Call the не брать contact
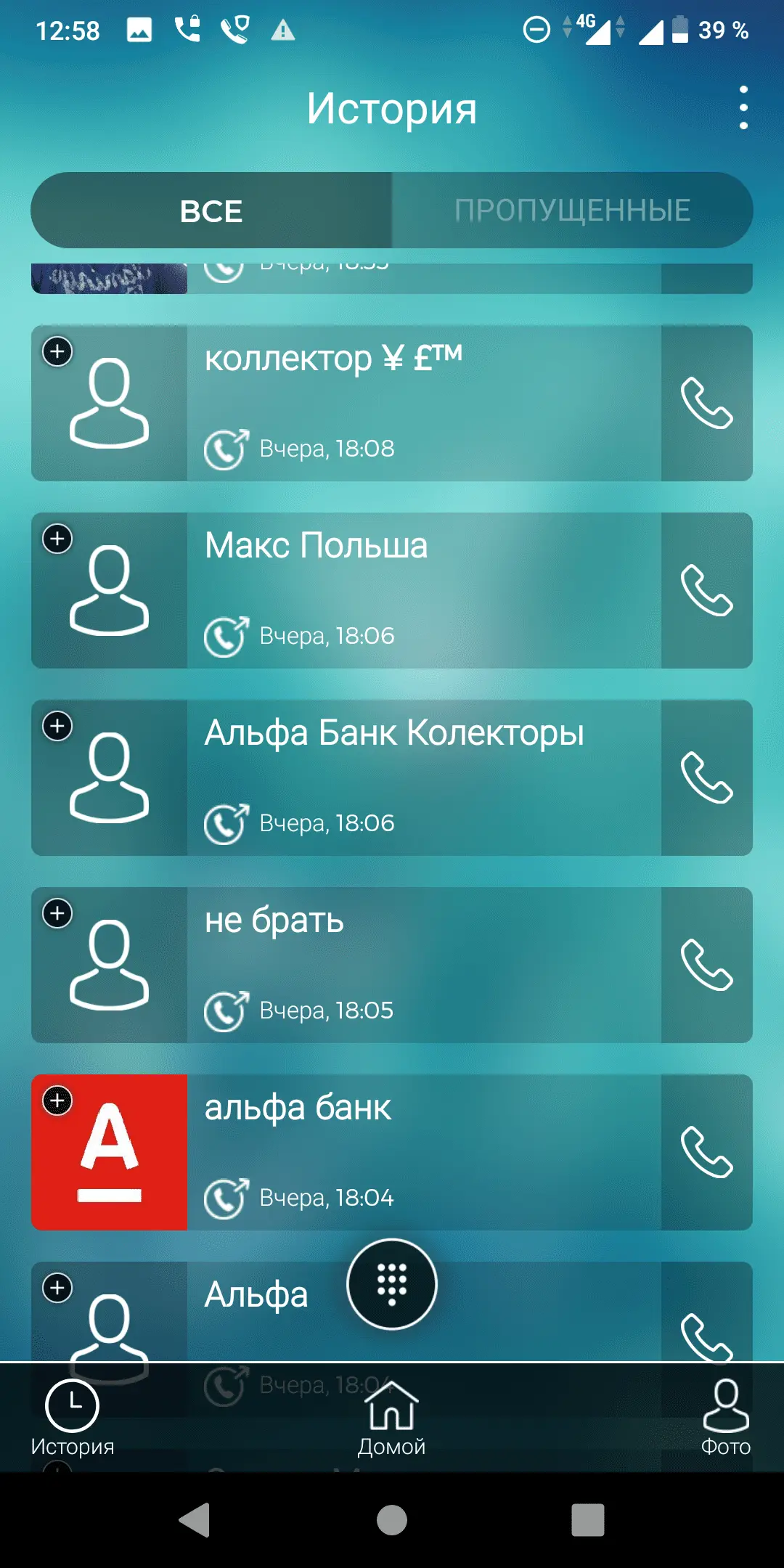The height and width of the screenshot is (1568, 784). [706, 965]
